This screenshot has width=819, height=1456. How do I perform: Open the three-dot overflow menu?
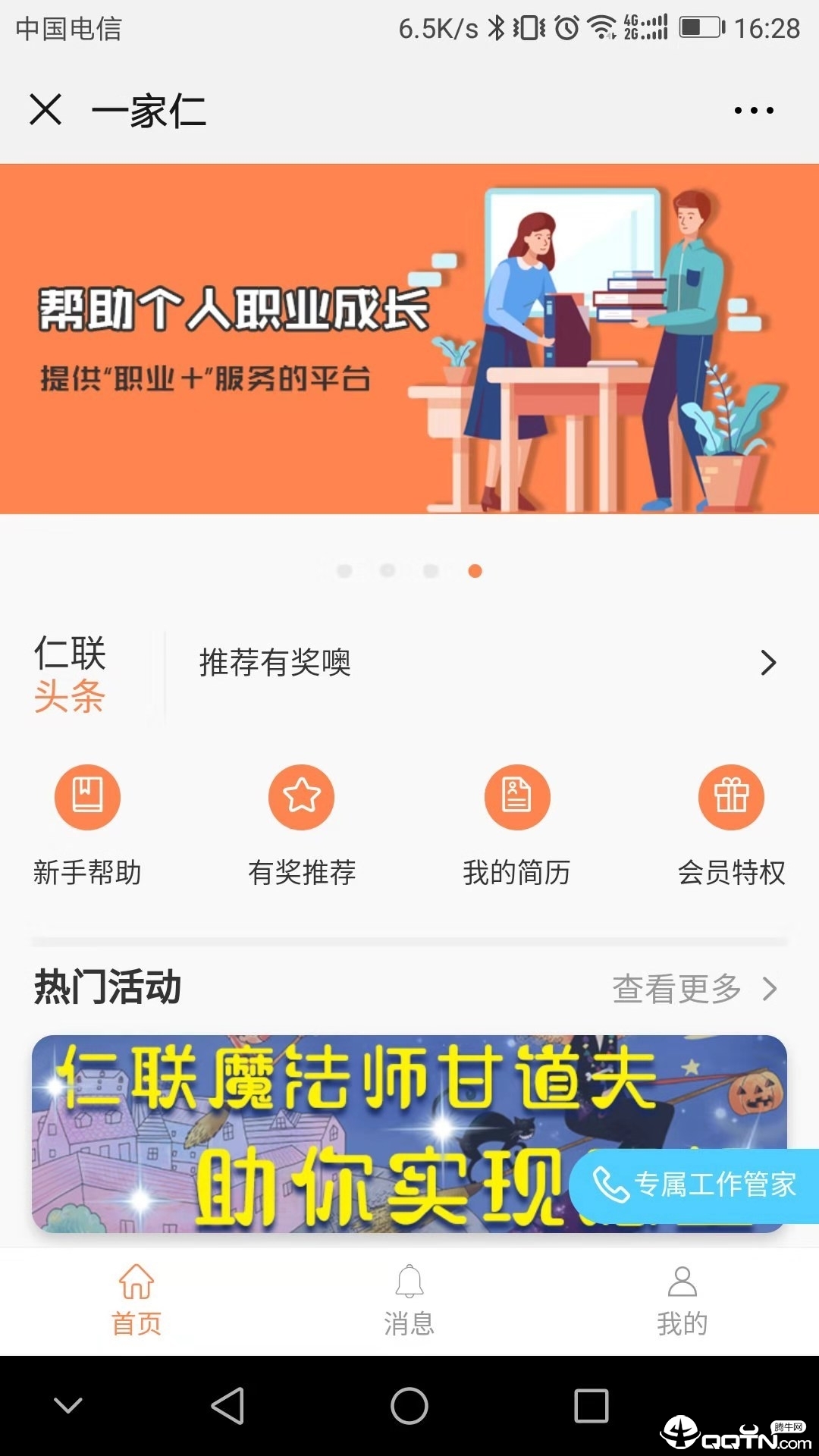(754, 111)
